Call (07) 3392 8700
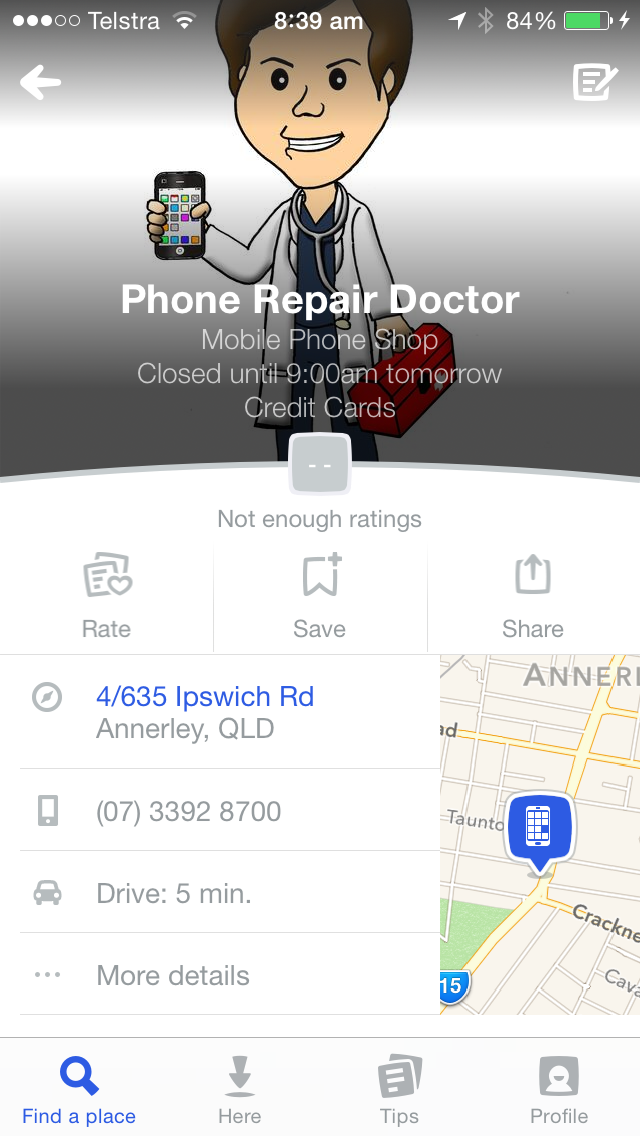 click(229, 811)
